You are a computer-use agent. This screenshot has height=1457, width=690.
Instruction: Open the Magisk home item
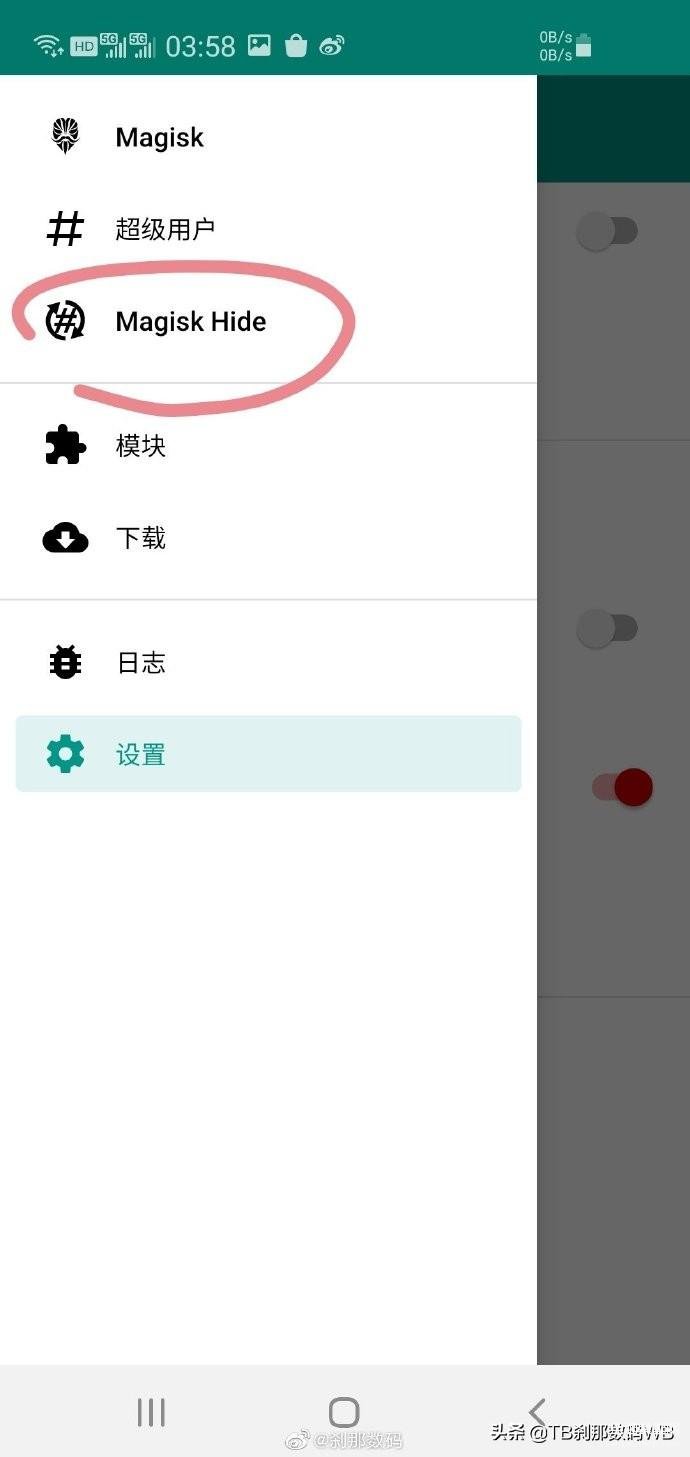tap(159, 137)
